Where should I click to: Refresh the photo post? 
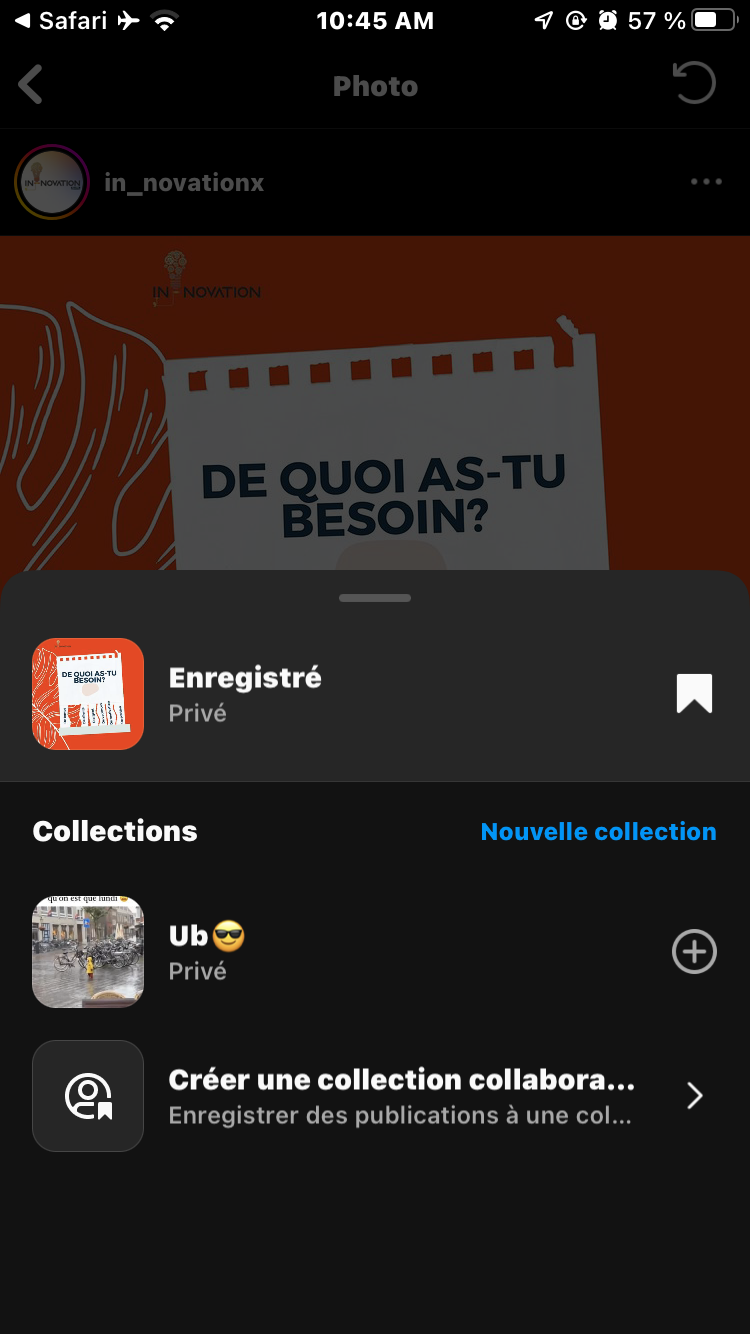click(694, 84)
